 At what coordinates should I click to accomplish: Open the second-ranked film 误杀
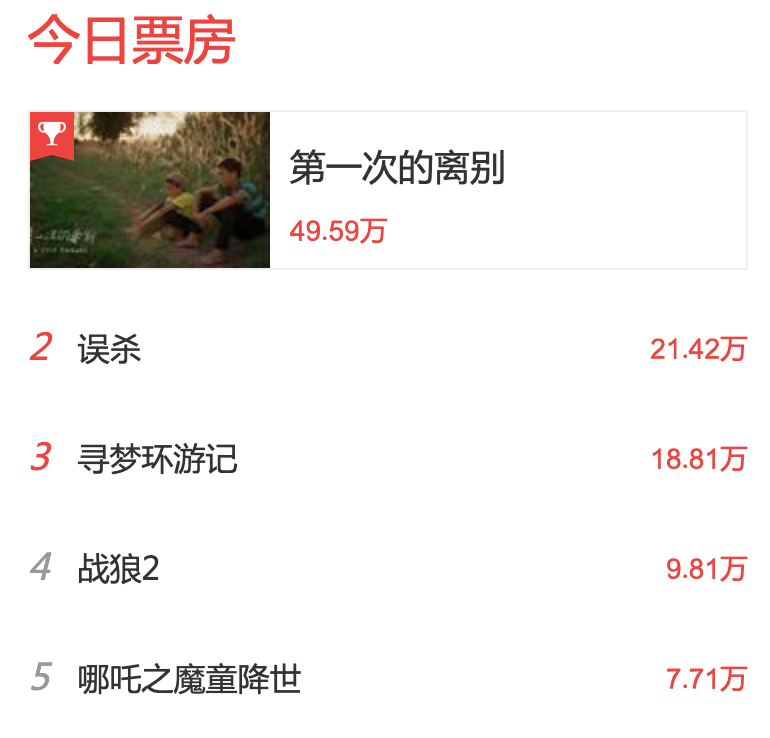pos(110,349)
